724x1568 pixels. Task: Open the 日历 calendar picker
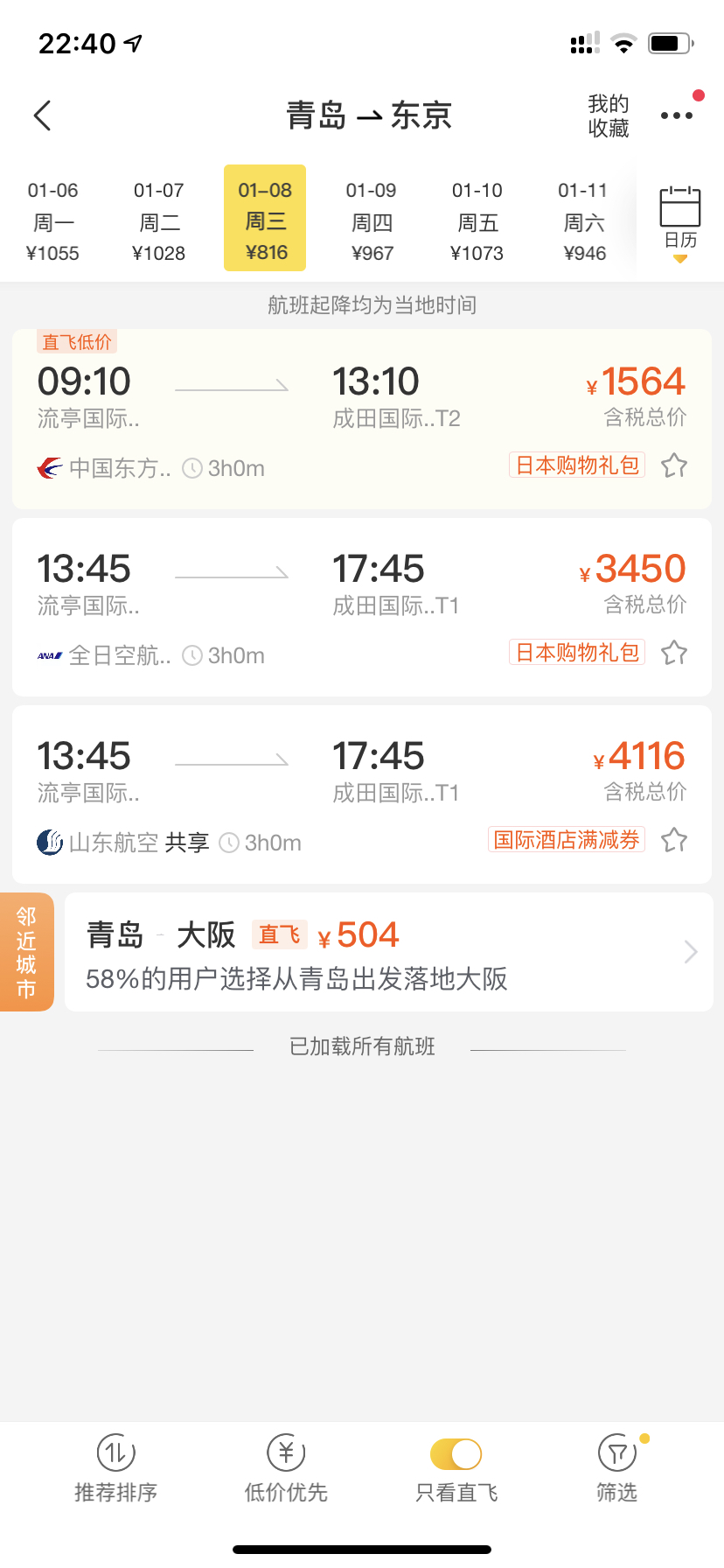(x=680, y=221)
